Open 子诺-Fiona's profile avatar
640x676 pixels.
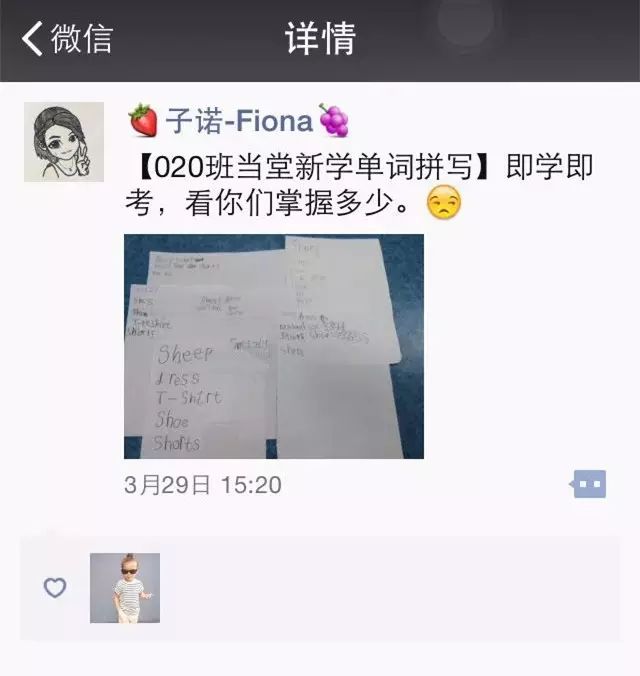pos(64,141)
